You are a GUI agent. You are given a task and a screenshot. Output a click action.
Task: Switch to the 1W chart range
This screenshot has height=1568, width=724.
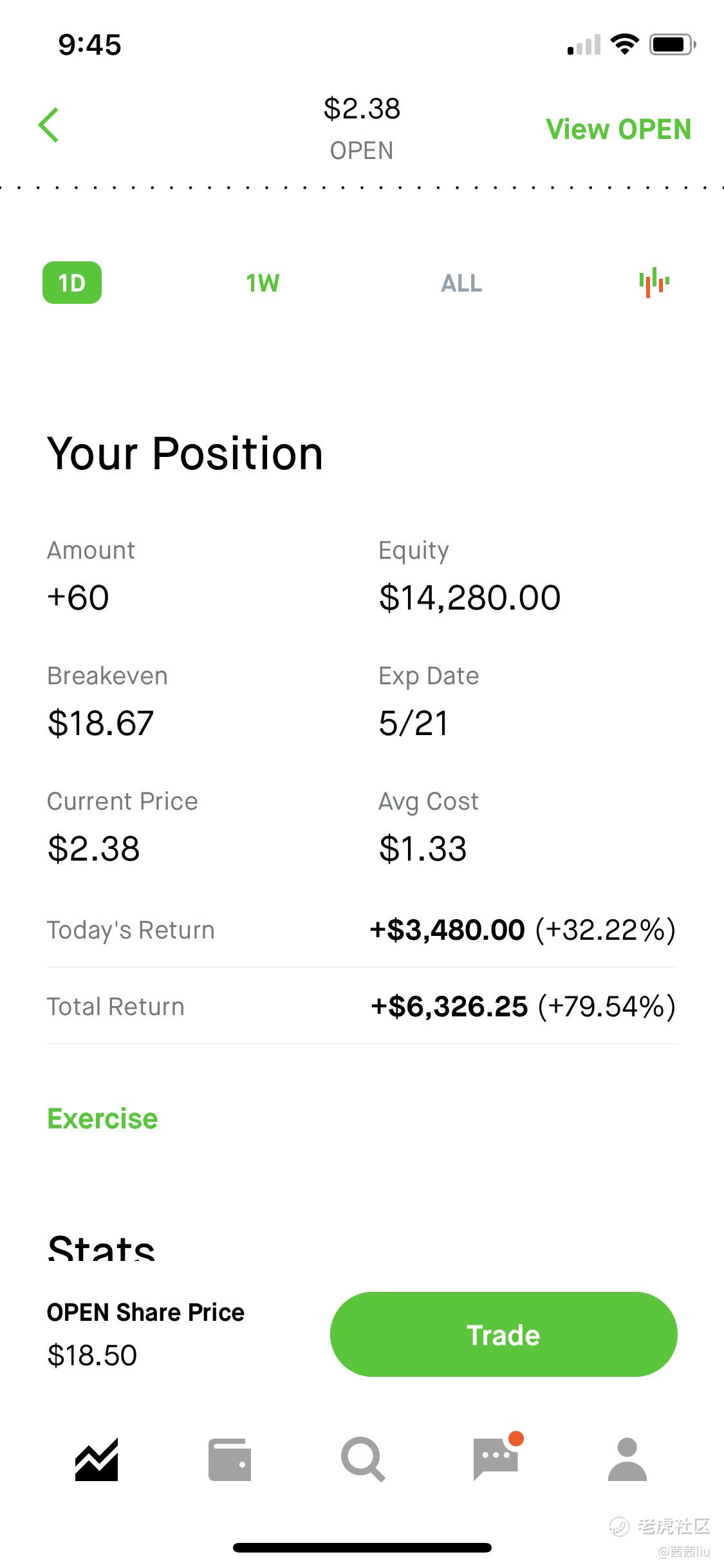[263, 283]
